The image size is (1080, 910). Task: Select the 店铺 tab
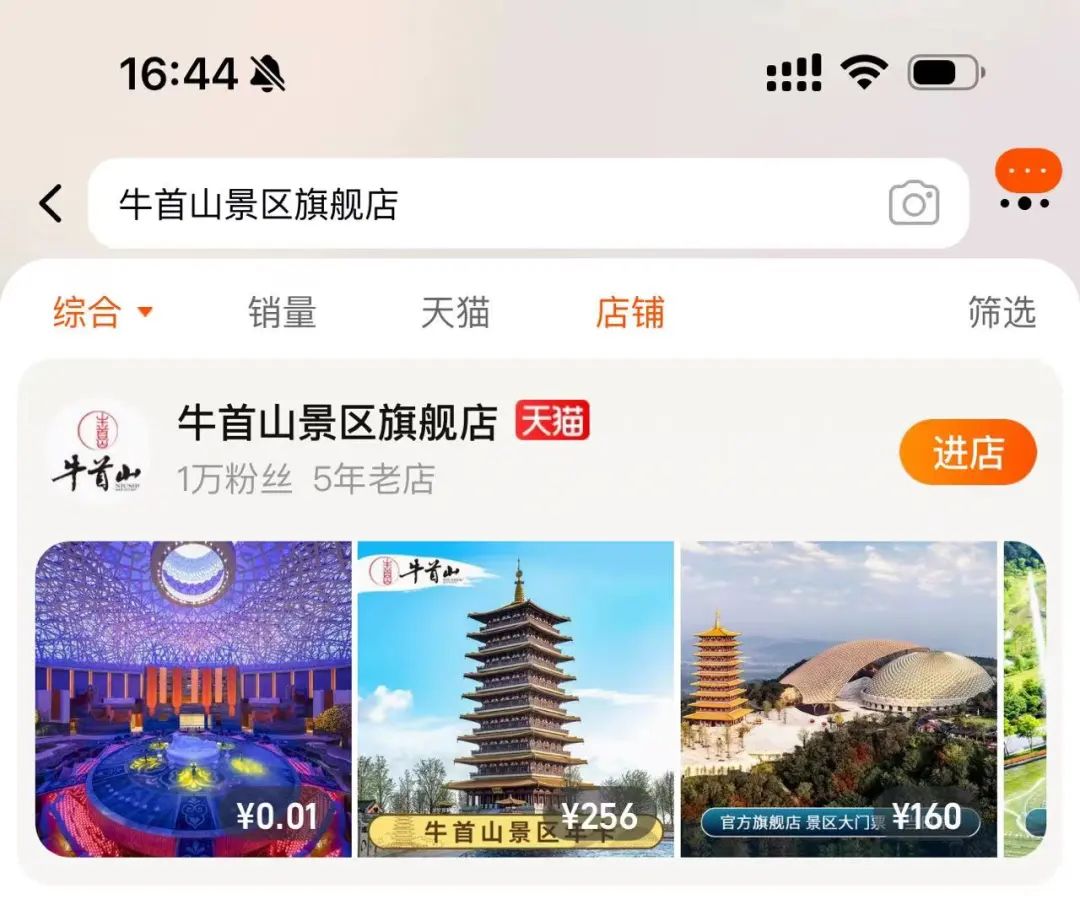tap(630, 313)
